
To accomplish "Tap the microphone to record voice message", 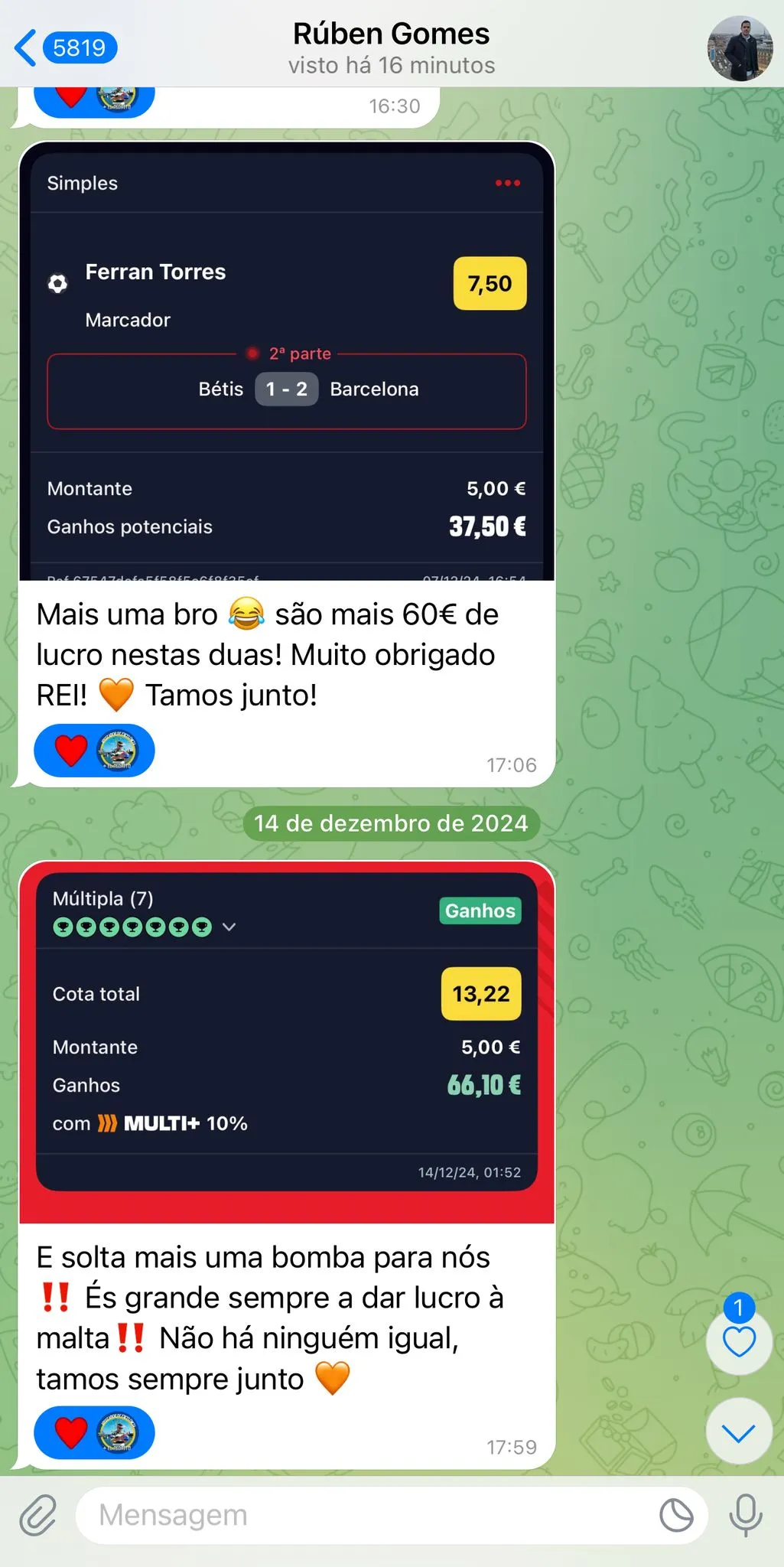I will pyautogui.click(x=746, y=1515).
